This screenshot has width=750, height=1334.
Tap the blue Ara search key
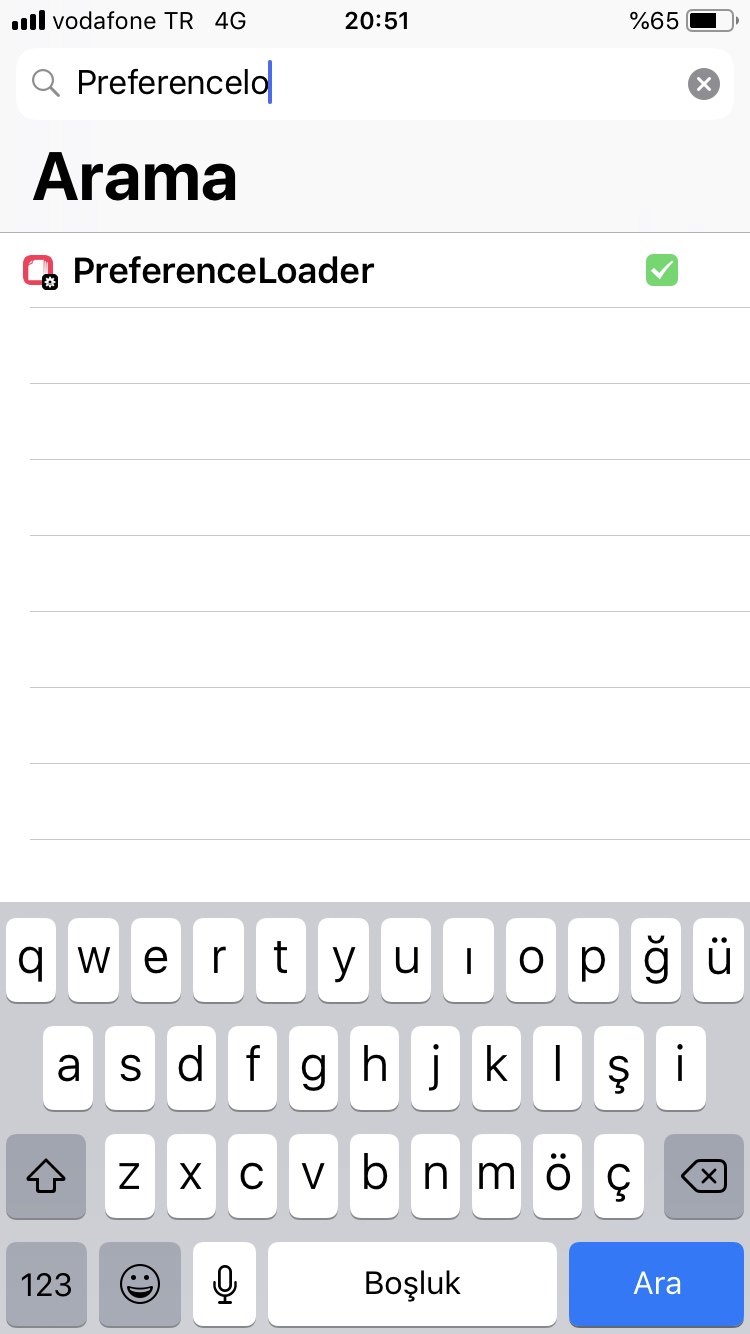click(x=657, y=1284)
